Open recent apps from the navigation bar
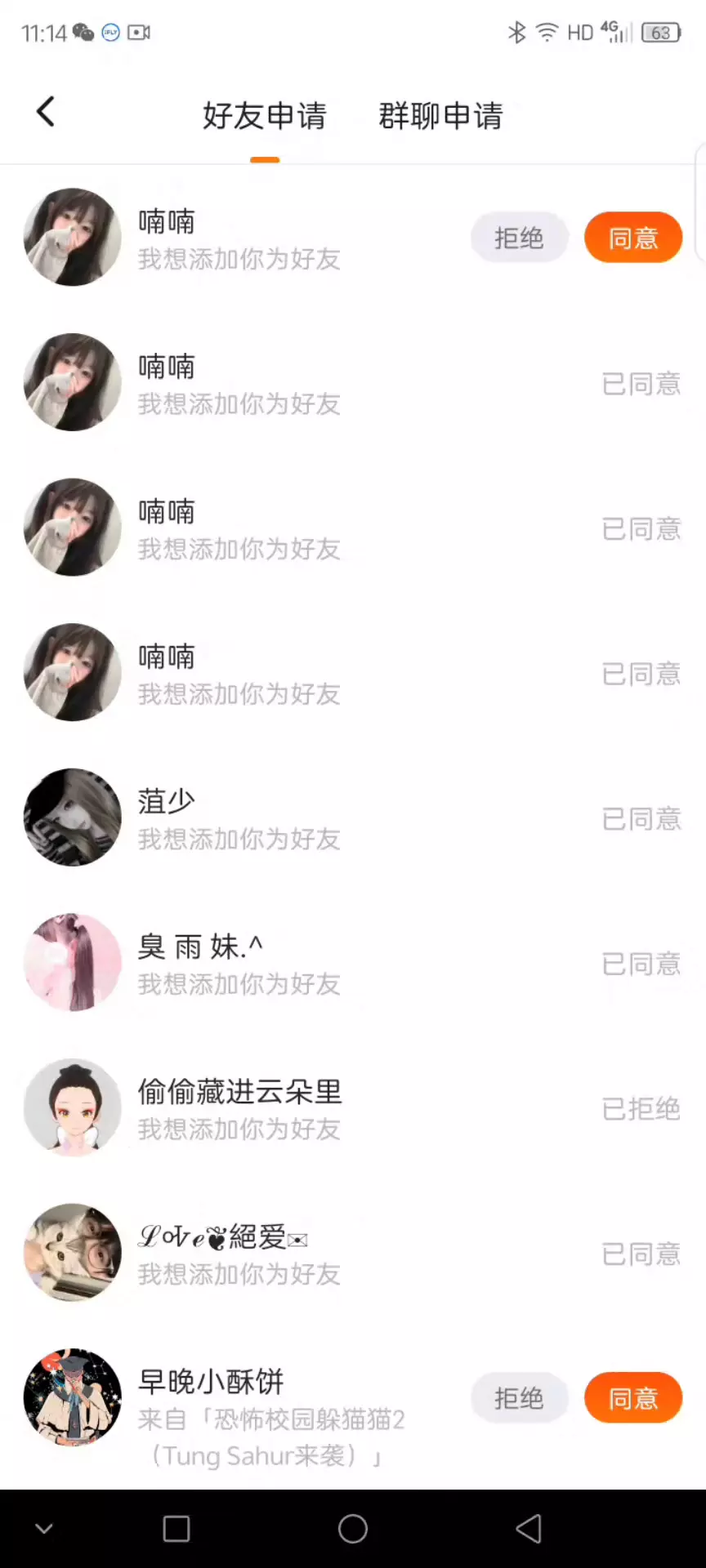 point(176,1529)
